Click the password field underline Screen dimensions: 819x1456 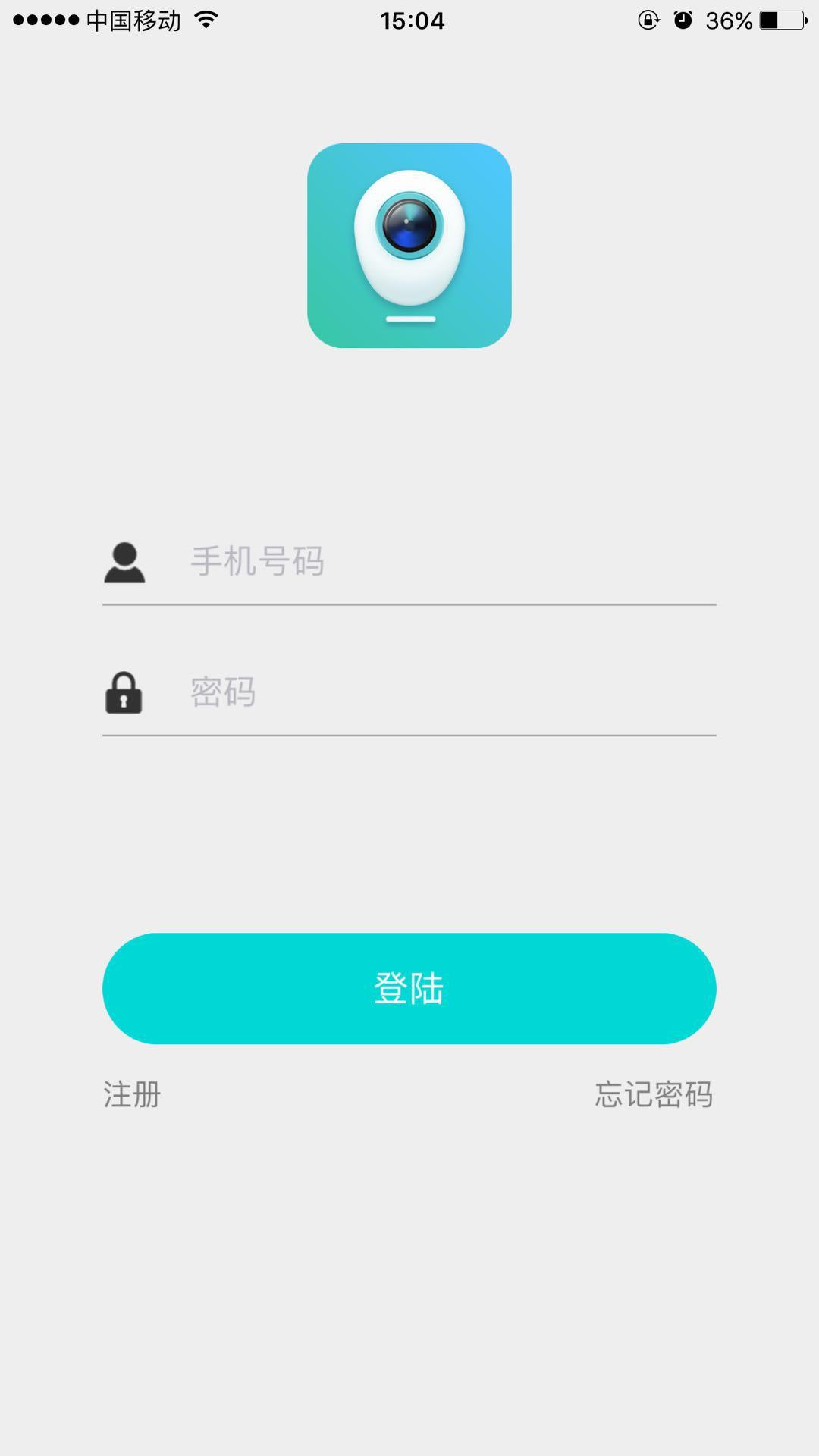[409, 734]
